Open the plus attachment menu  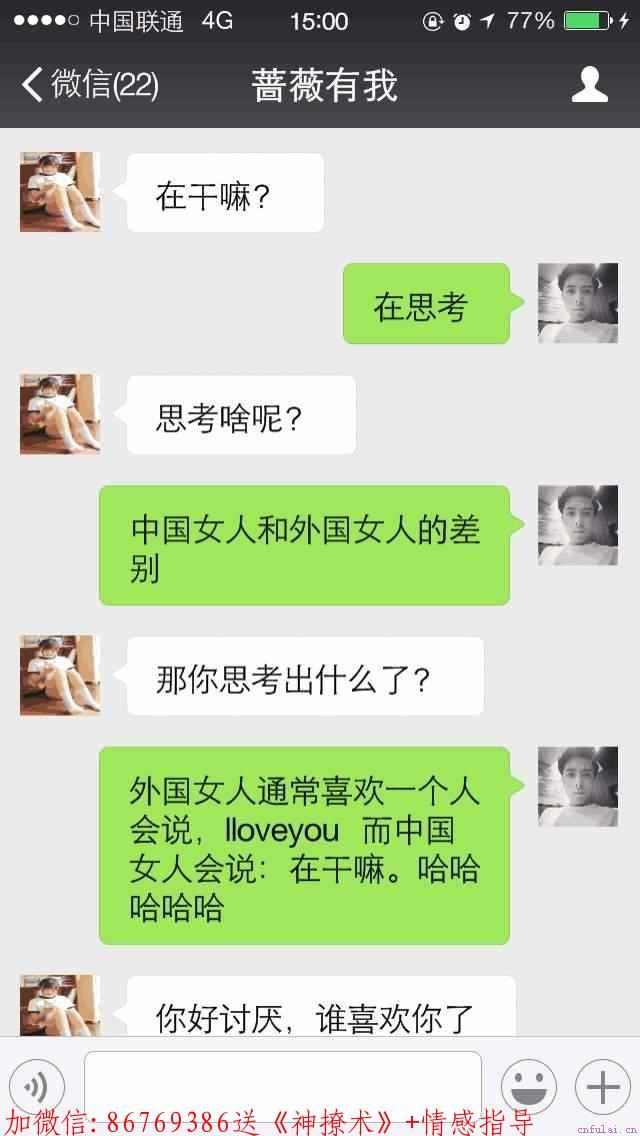point(602,1086)
